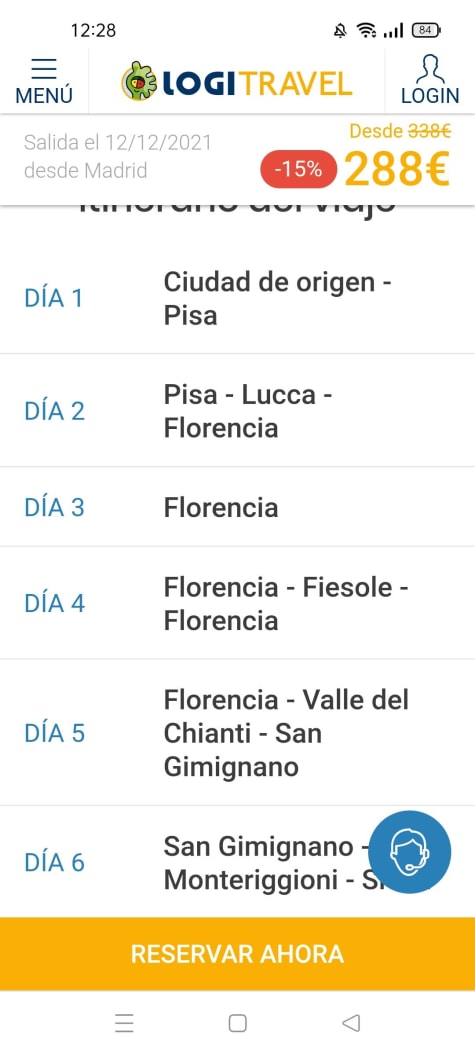Go to the system home screen

click(237, 1024)
